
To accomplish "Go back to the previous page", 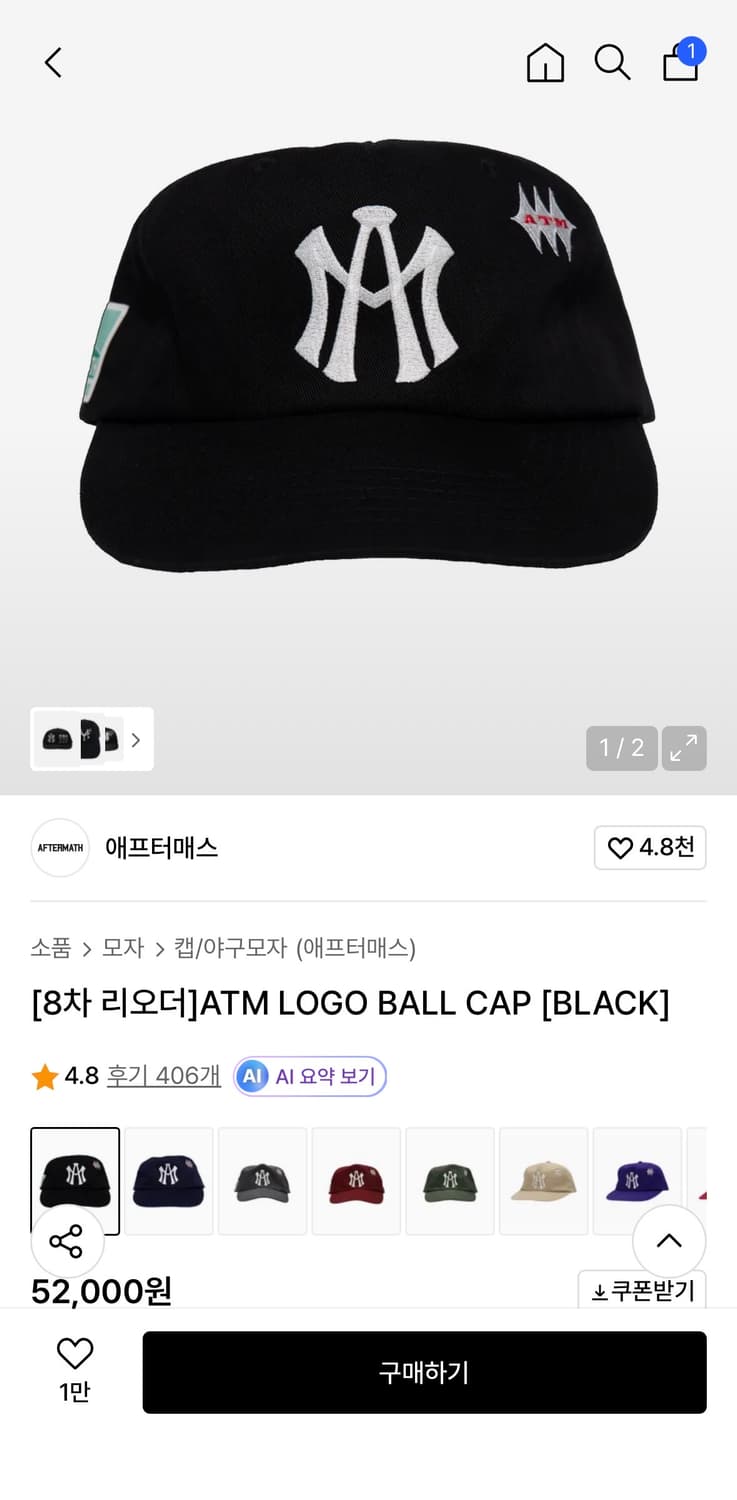I will (53, 62).
